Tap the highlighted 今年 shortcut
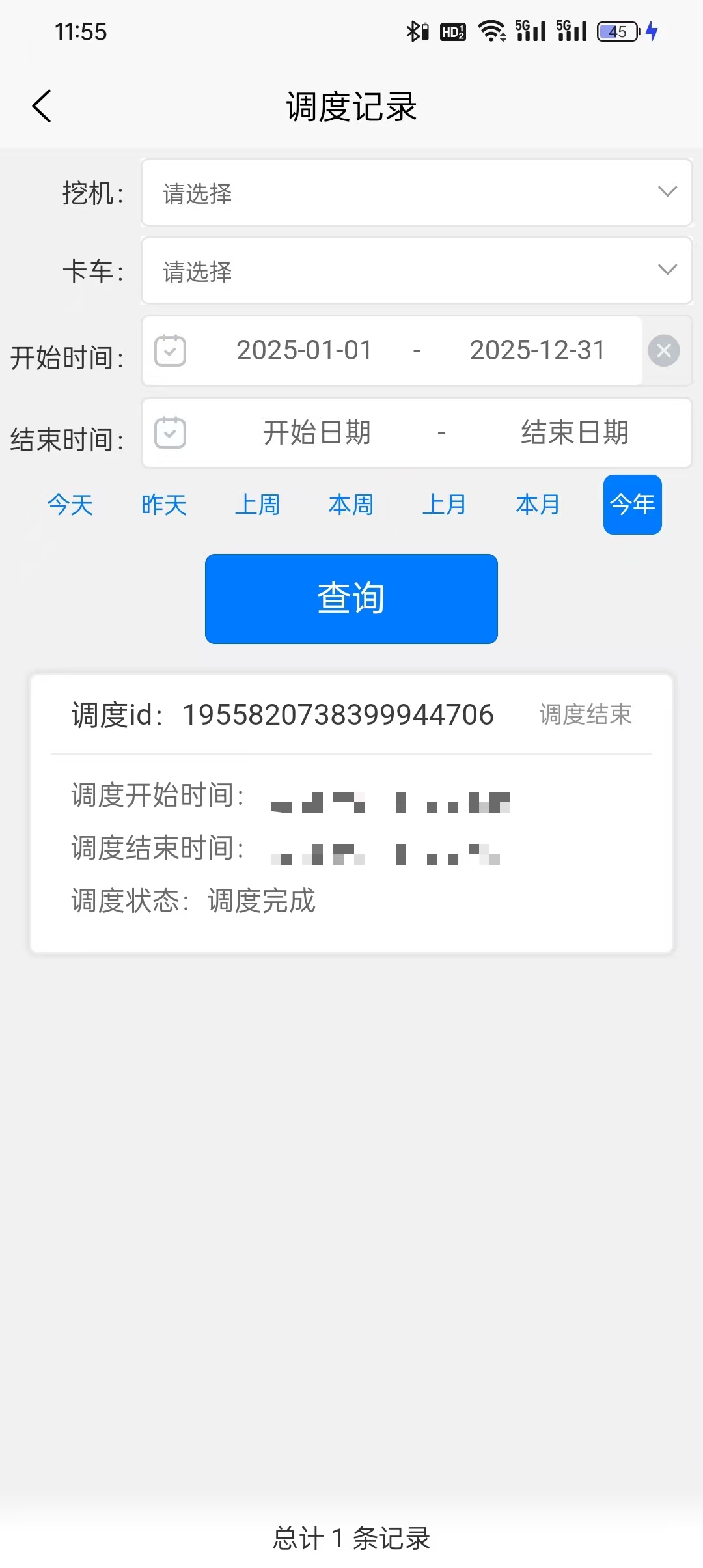The image size is (703, 1568). click(x=632, y=505)
